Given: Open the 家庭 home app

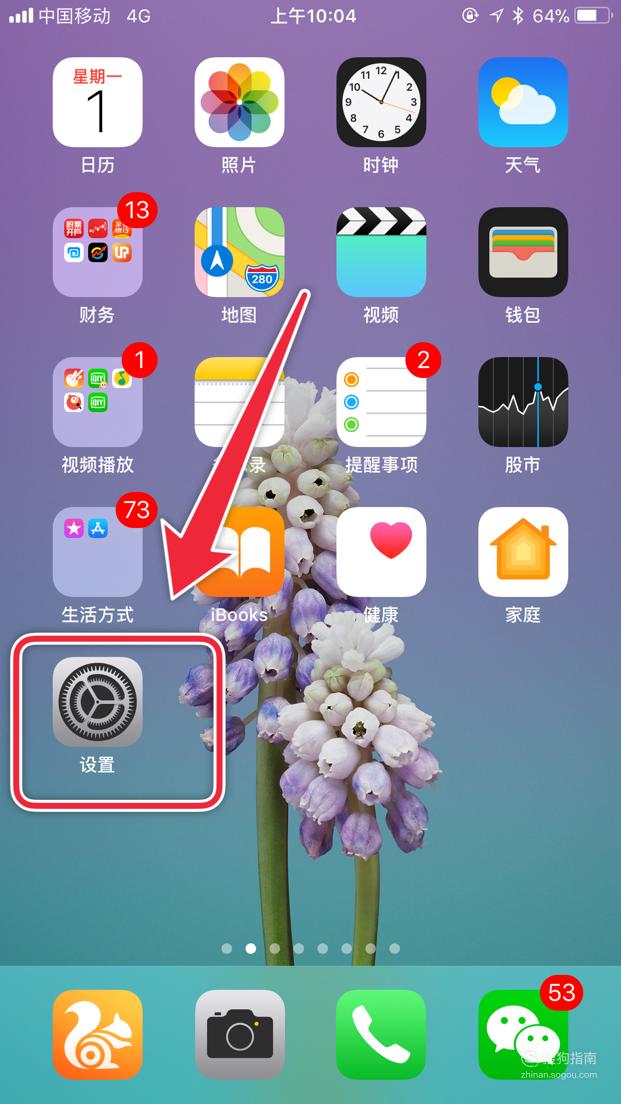Looking at the screenshot, I should click(x=523, y=551).
